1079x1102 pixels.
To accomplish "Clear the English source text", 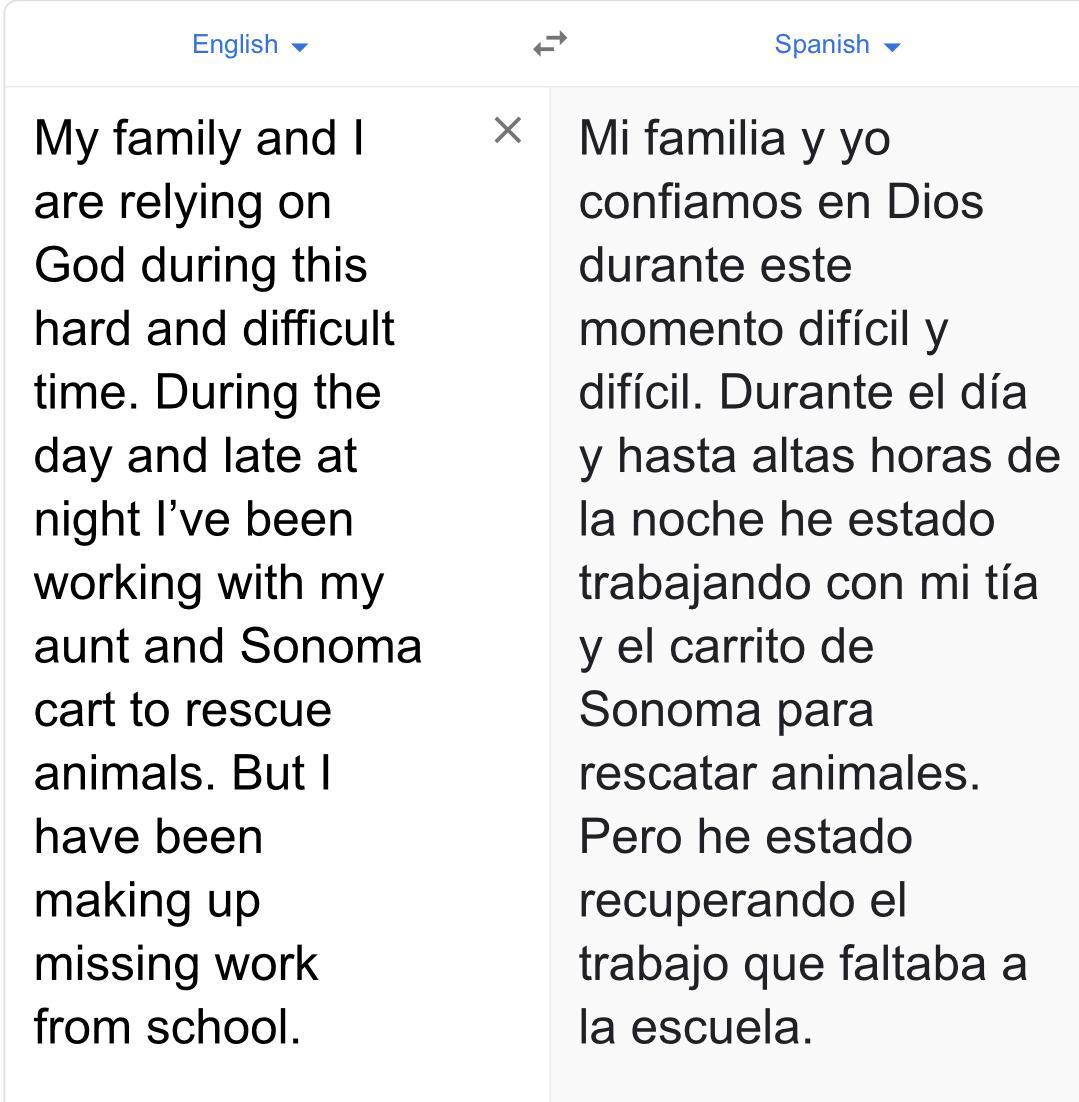I will pyautogui.click(x=508, y=130).
